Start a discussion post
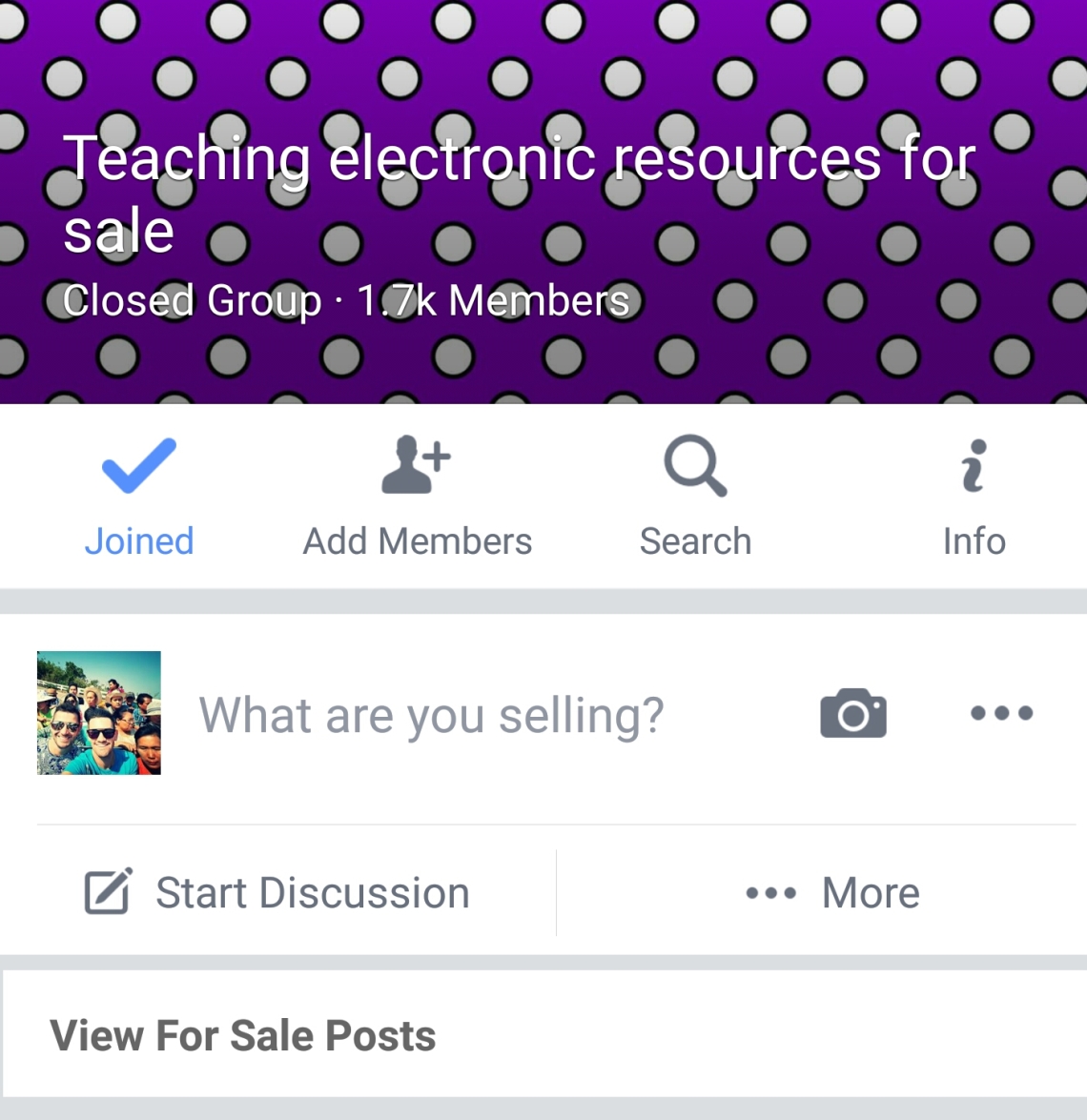1087x1120 pixels. point(277,893)
